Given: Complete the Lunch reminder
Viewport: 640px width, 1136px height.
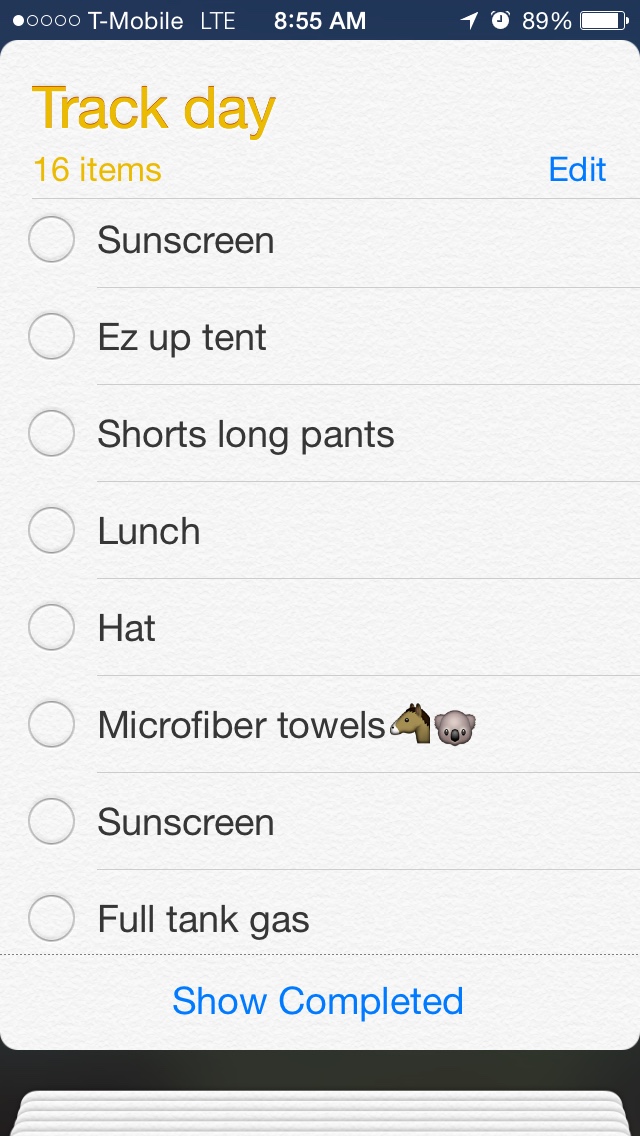Looking at the screenshot, I should [51, 530].
